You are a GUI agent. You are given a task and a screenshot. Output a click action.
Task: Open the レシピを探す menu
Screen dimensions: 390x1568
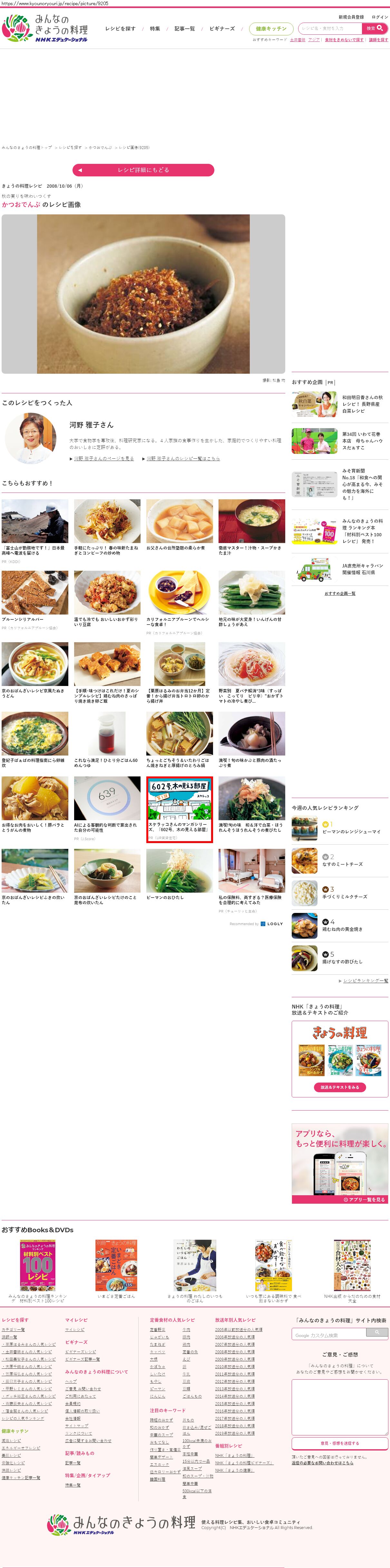(x=120, y=29)
